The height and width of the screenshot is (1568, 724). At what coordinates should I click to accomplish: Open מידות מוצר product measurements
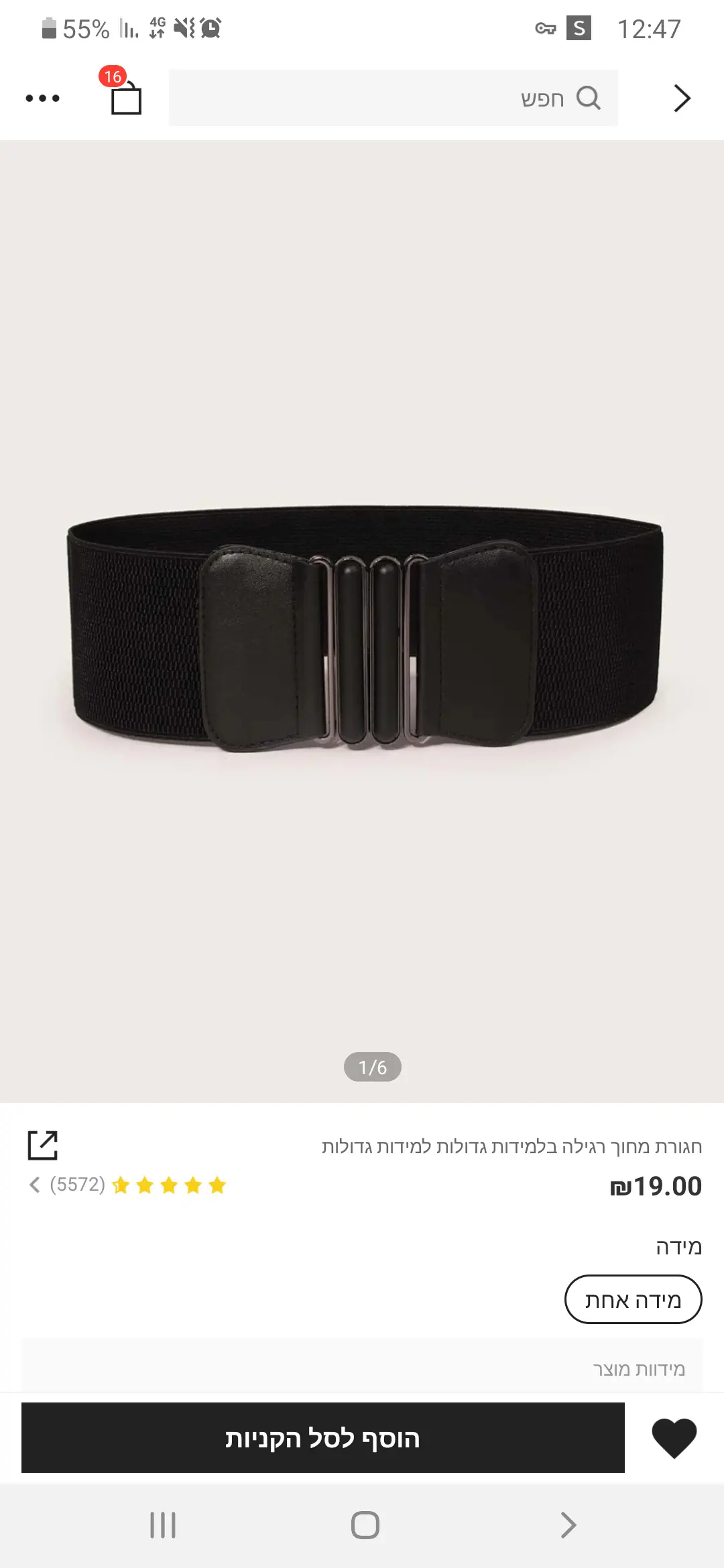coord(362,1368)
